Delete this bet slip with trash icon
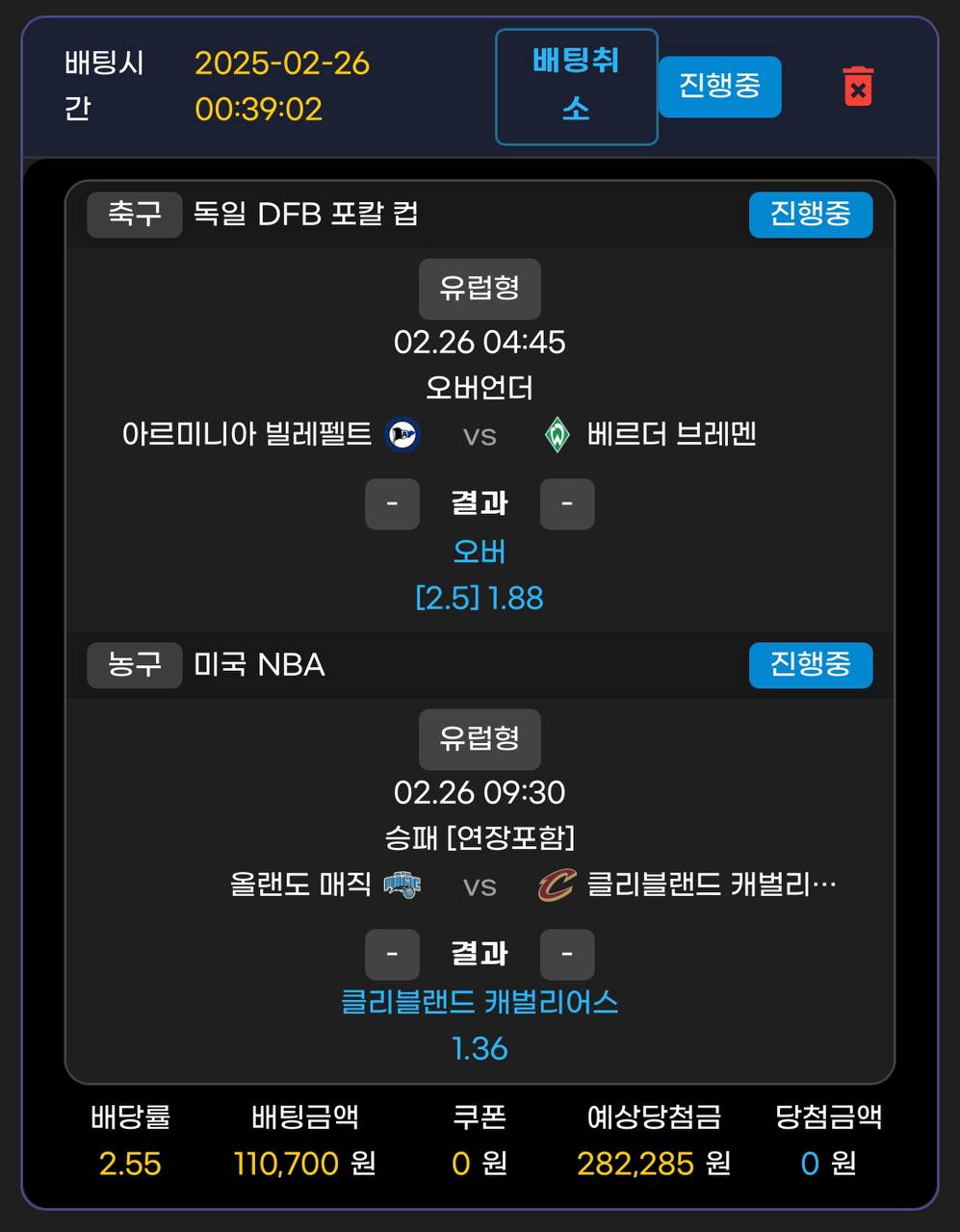The image size is (960, 1232). (857, 87)
